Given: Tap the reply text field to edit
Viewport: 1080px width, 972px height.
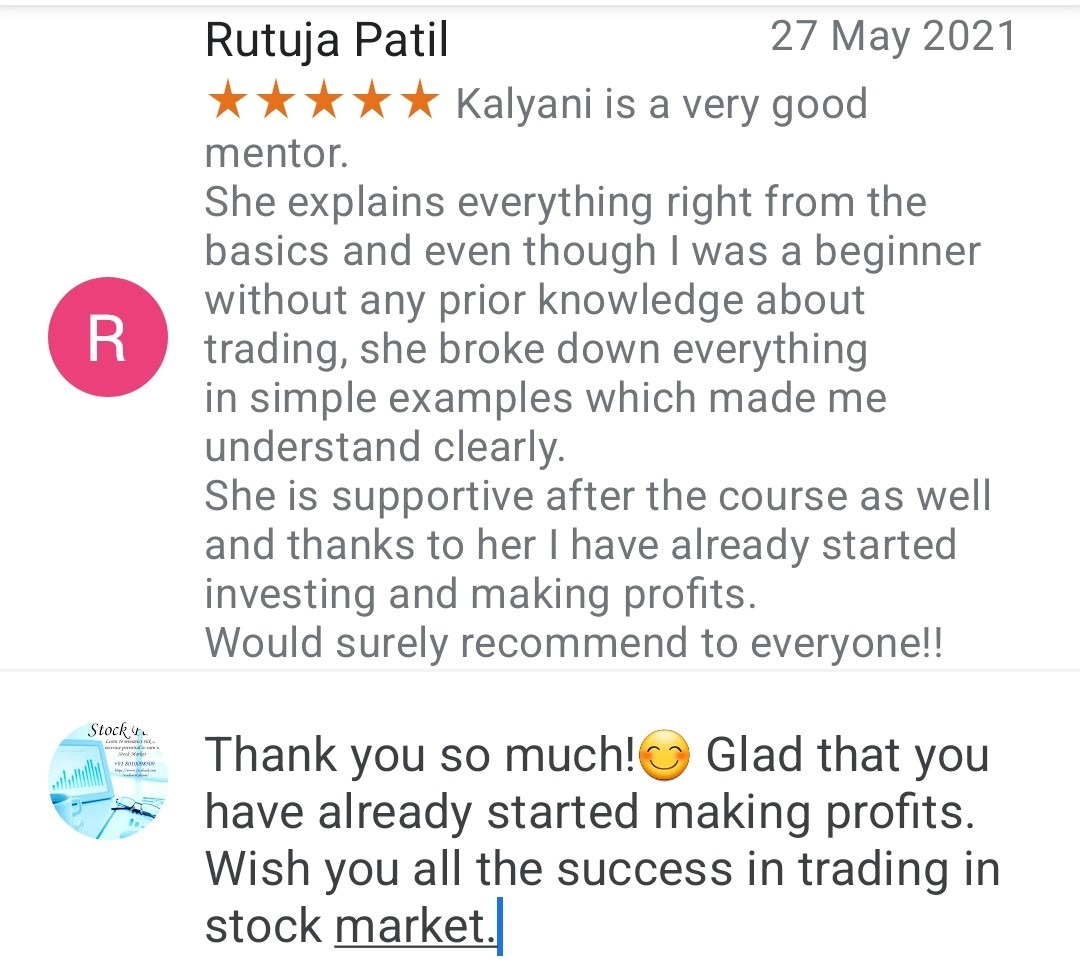Looking at the screenshot, I should (600, 840).
